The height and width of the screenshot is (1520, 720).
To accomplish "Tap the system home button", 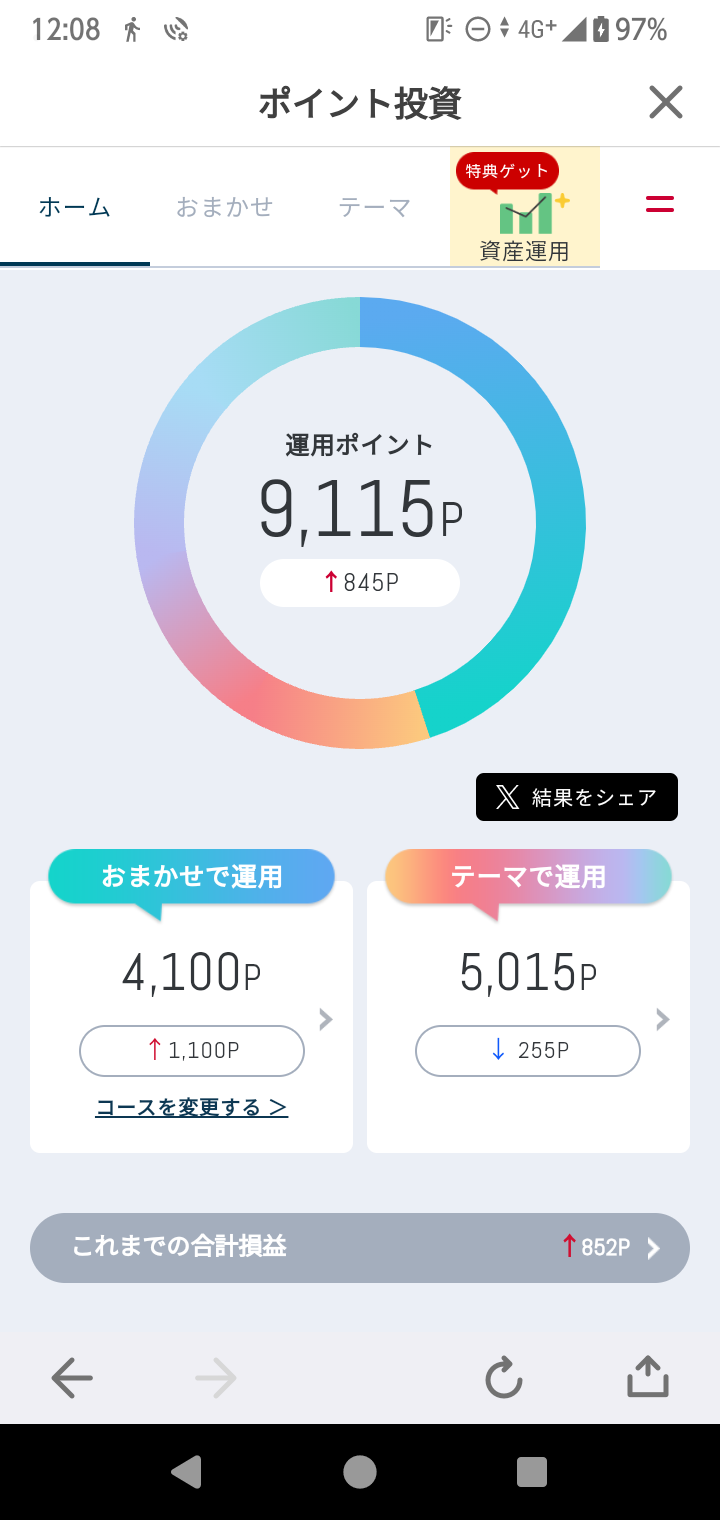I will [360, 1472].
